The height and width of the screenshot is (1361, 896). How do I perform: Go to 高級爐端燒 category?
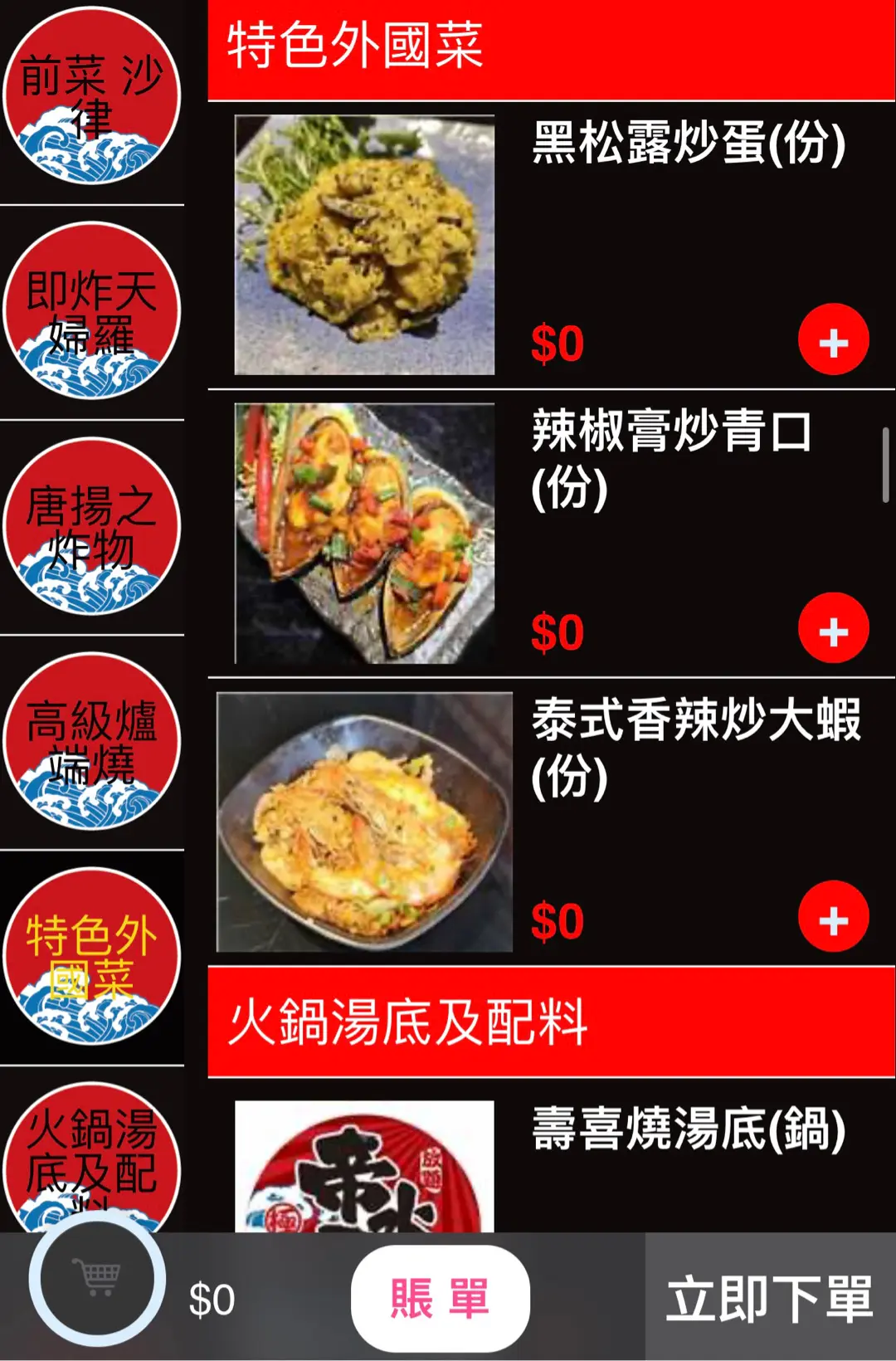coord(91,741)
